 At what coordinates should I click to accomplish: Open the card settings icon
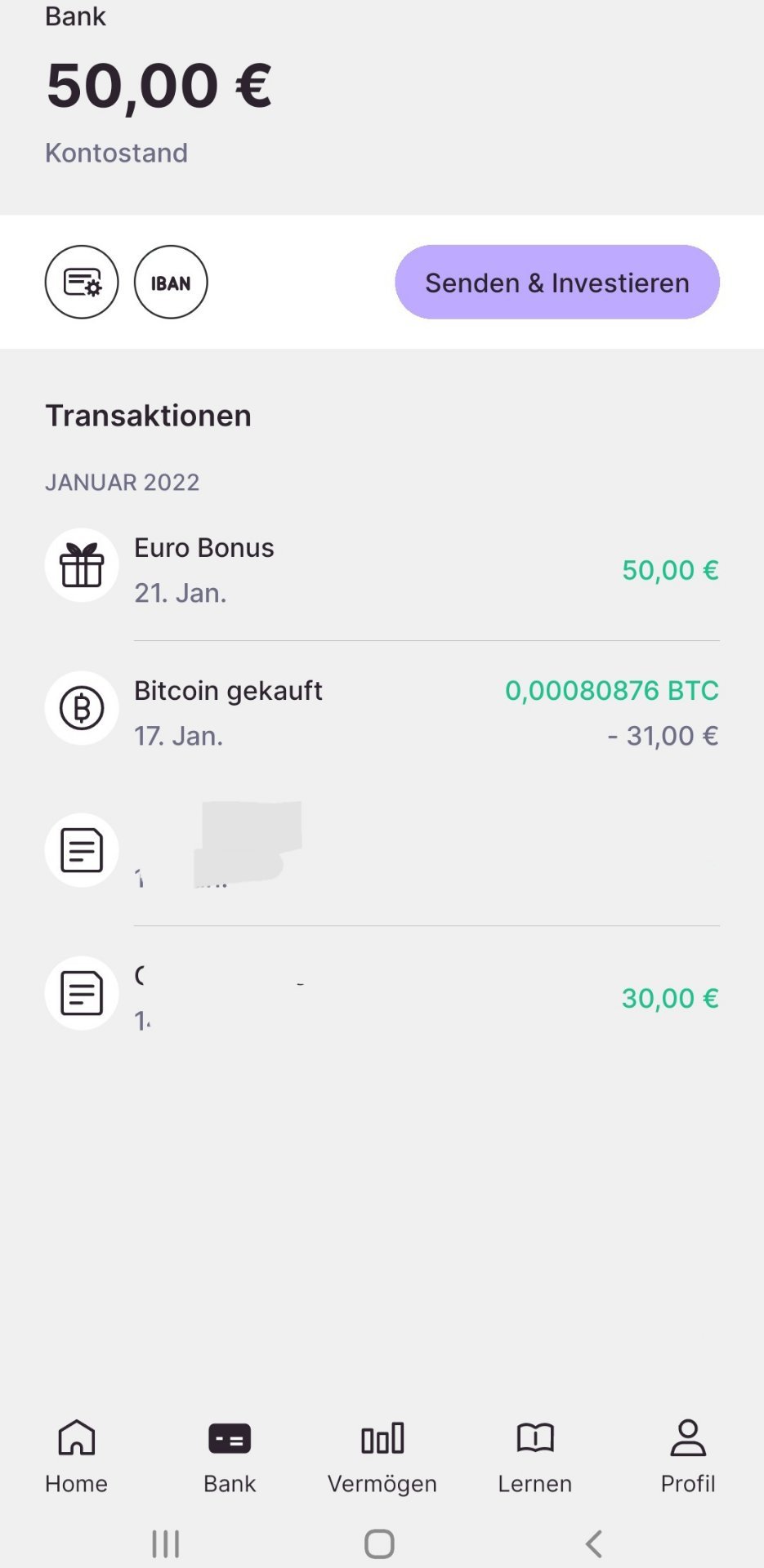(x=82, y=283)
